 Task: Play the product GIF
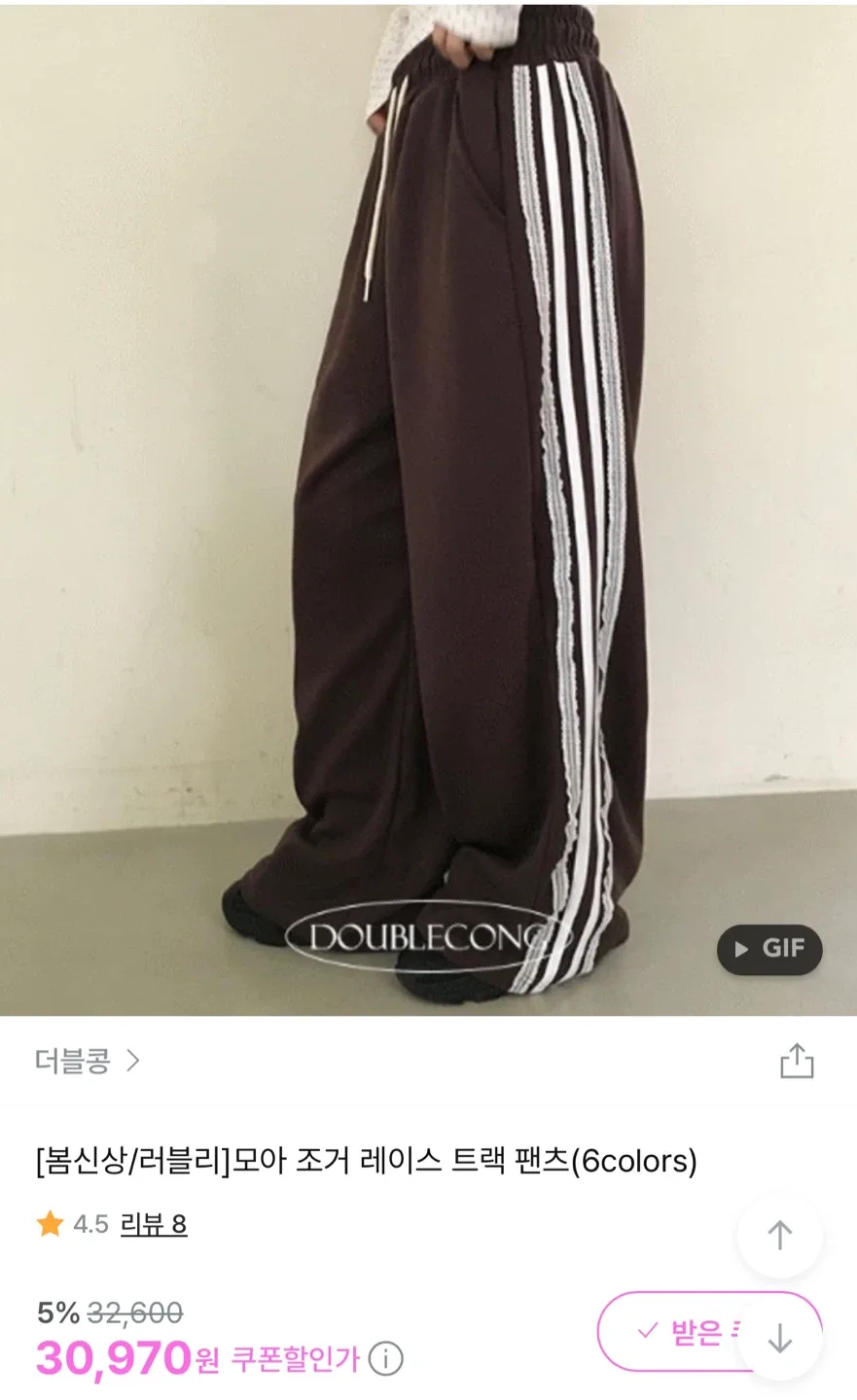(x=768, y=949)
